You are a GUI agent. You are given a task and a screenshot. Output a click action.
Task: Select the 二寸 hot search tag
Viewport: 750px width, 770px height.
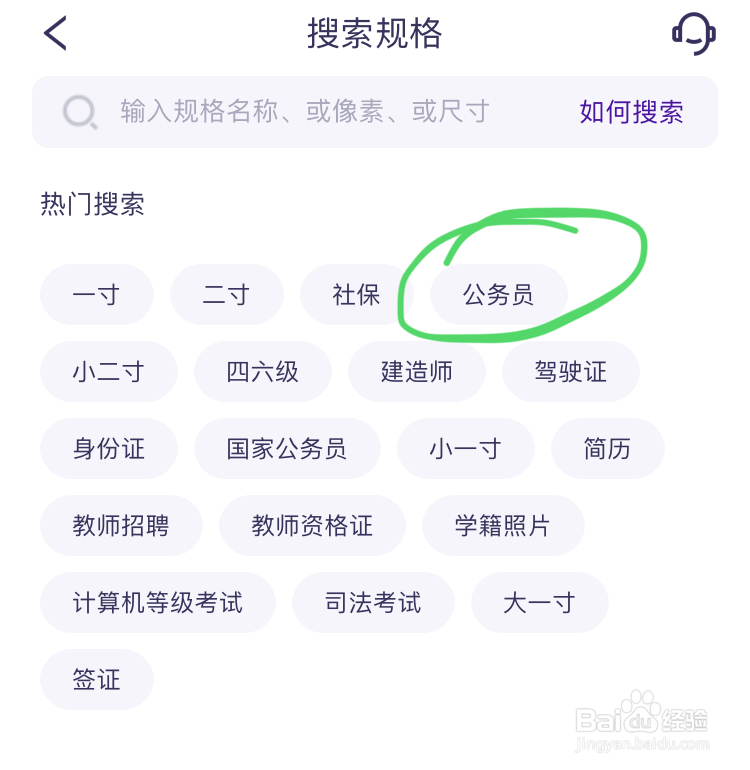point(227,294)
